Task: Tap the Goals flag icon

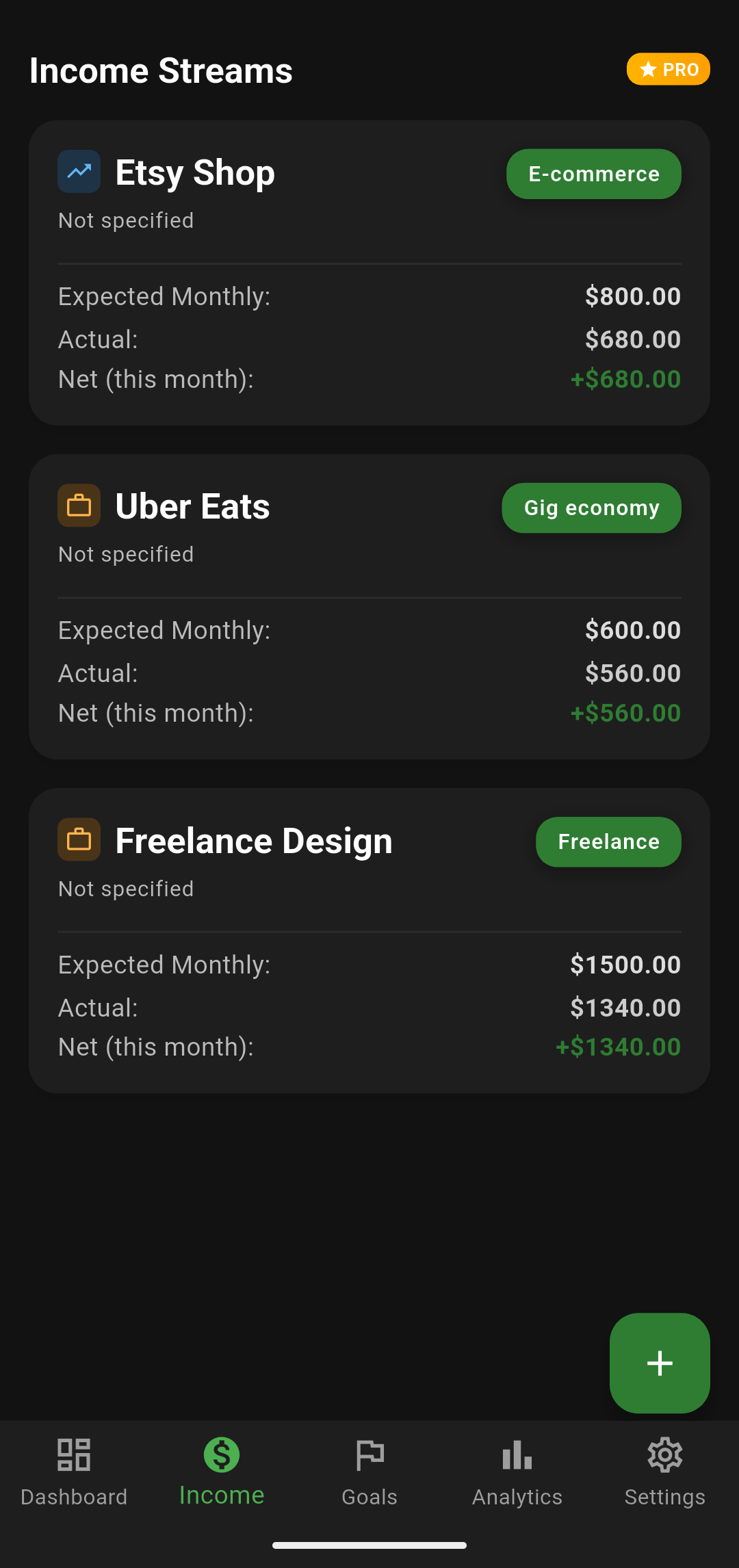Action: 369,1455
